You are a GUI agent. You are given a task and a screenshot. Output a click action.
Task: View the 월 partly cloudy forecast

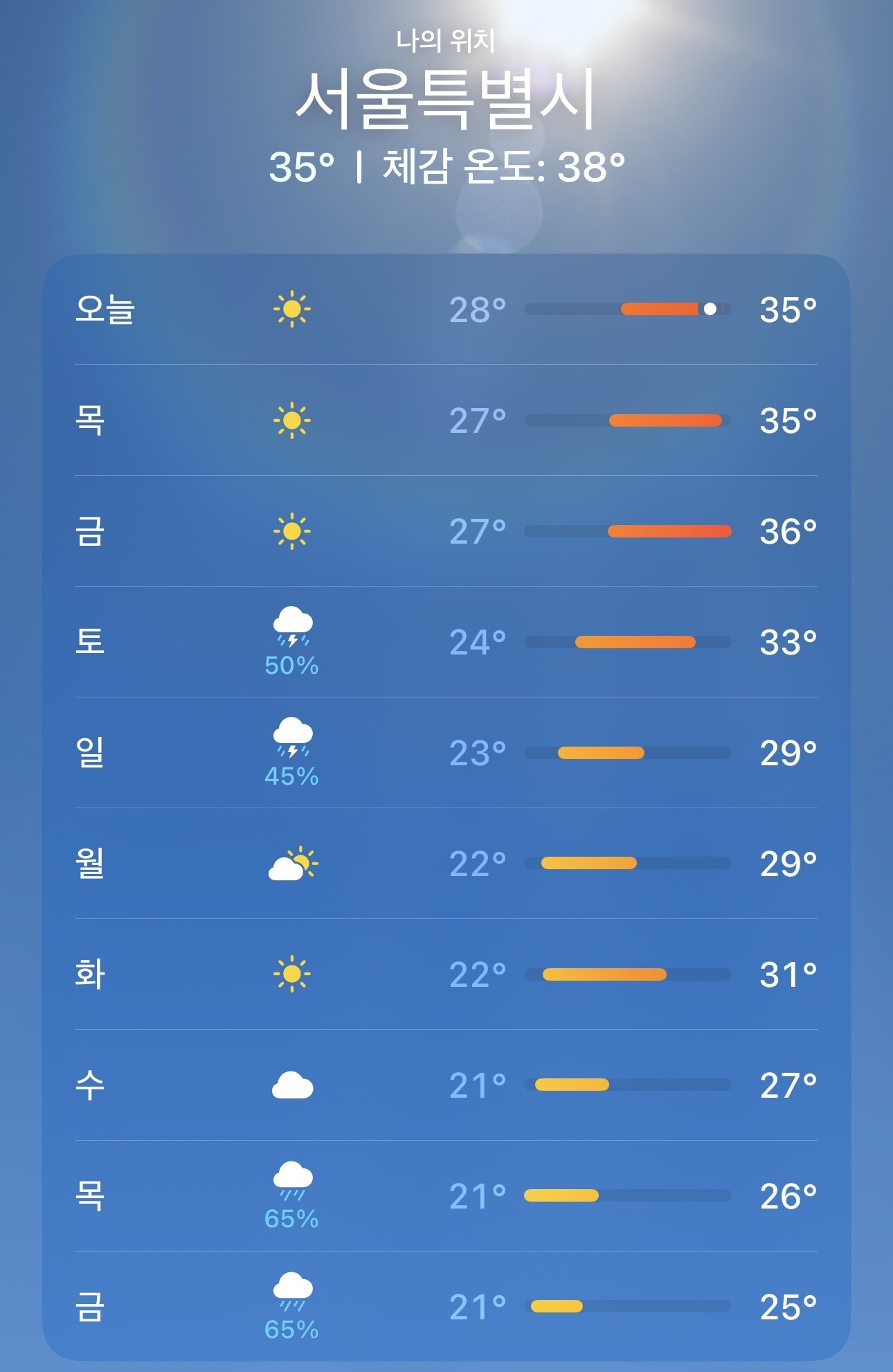[x=447, y=864]
